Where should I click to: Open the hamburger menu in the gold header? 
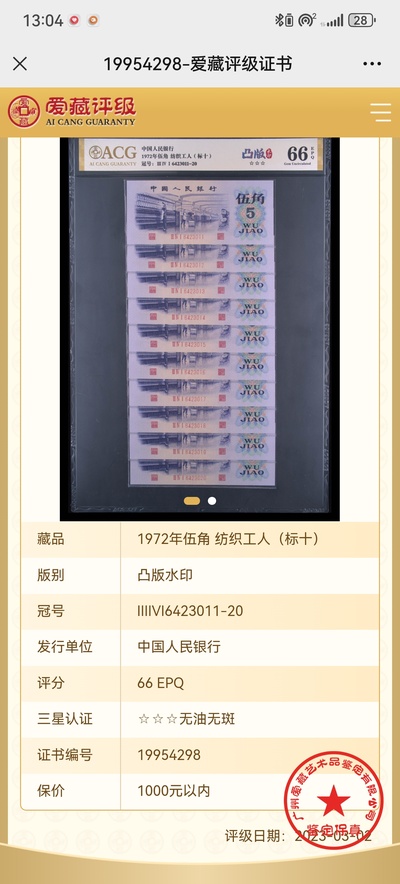point(381,112)
